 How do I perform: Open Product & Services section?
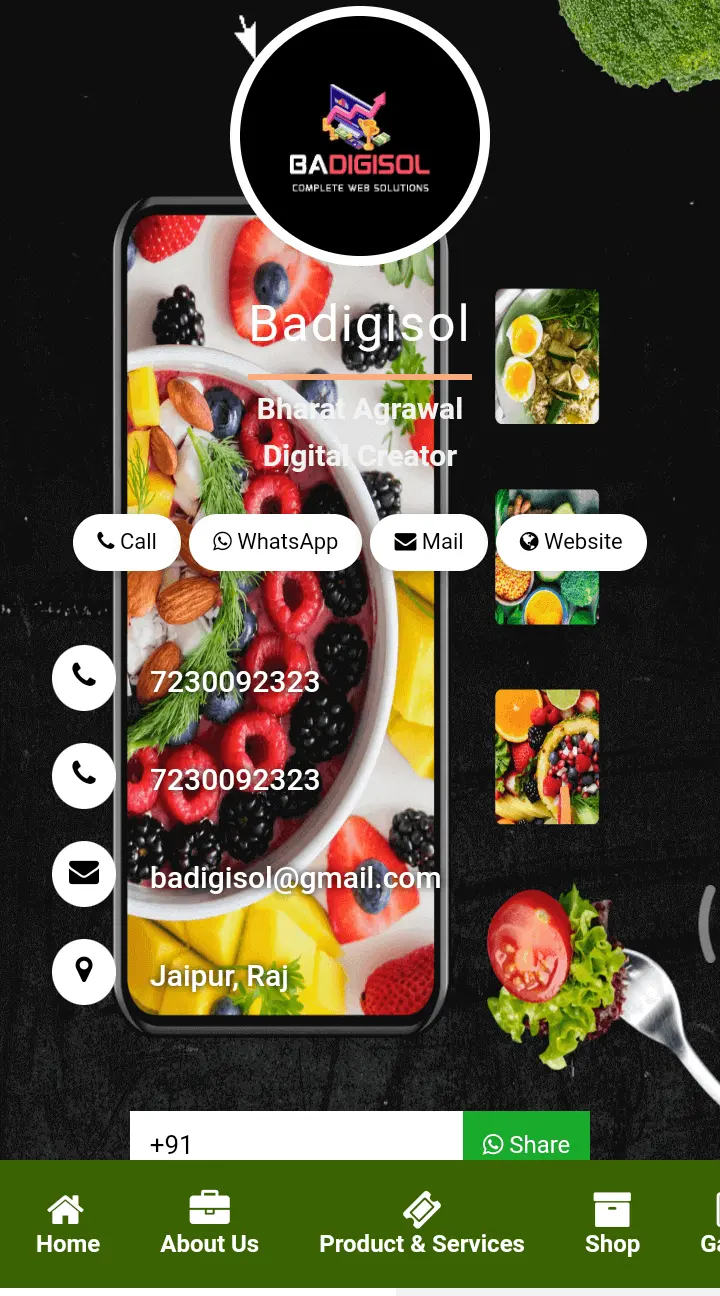tap(421, 1225)
